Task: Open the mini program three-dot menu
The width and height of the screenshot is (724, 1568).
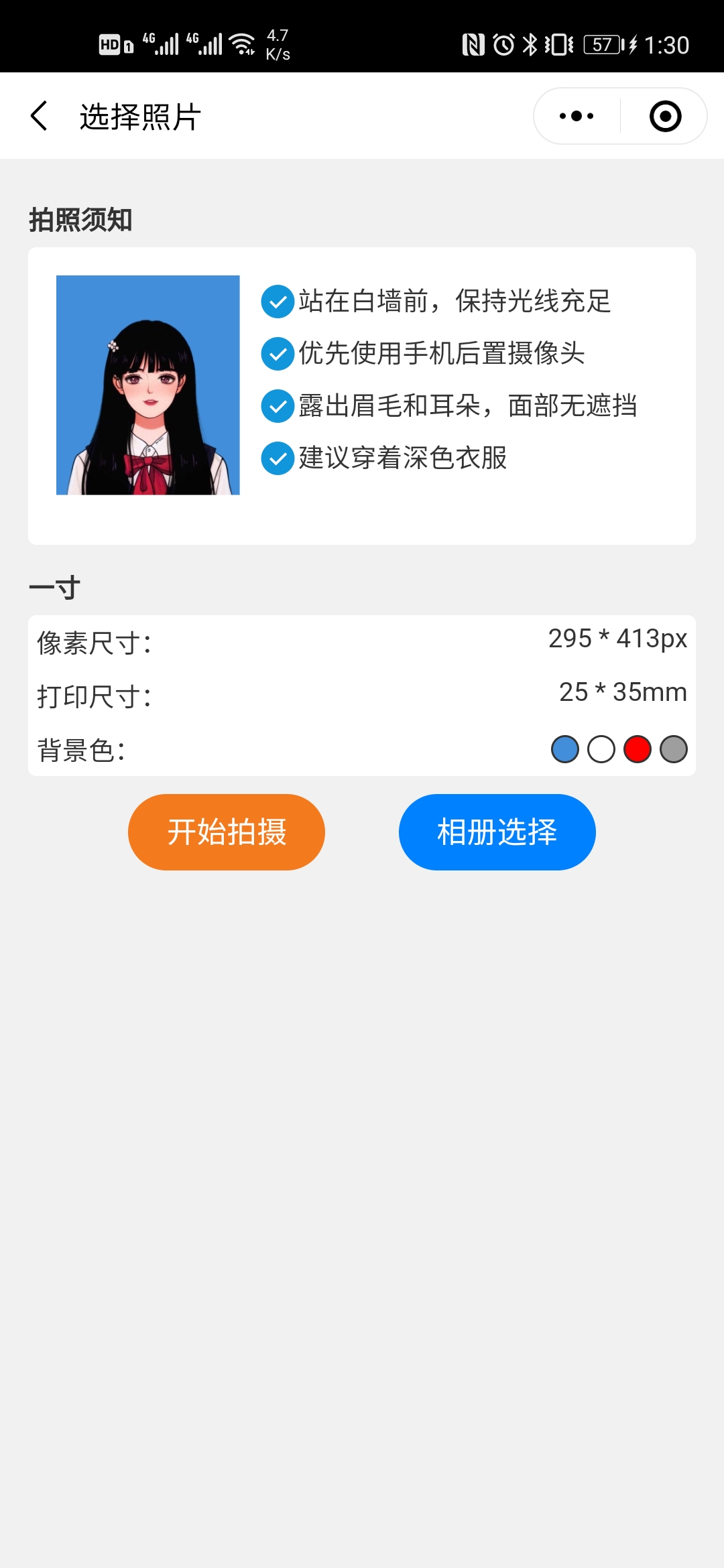Action: 577,116
